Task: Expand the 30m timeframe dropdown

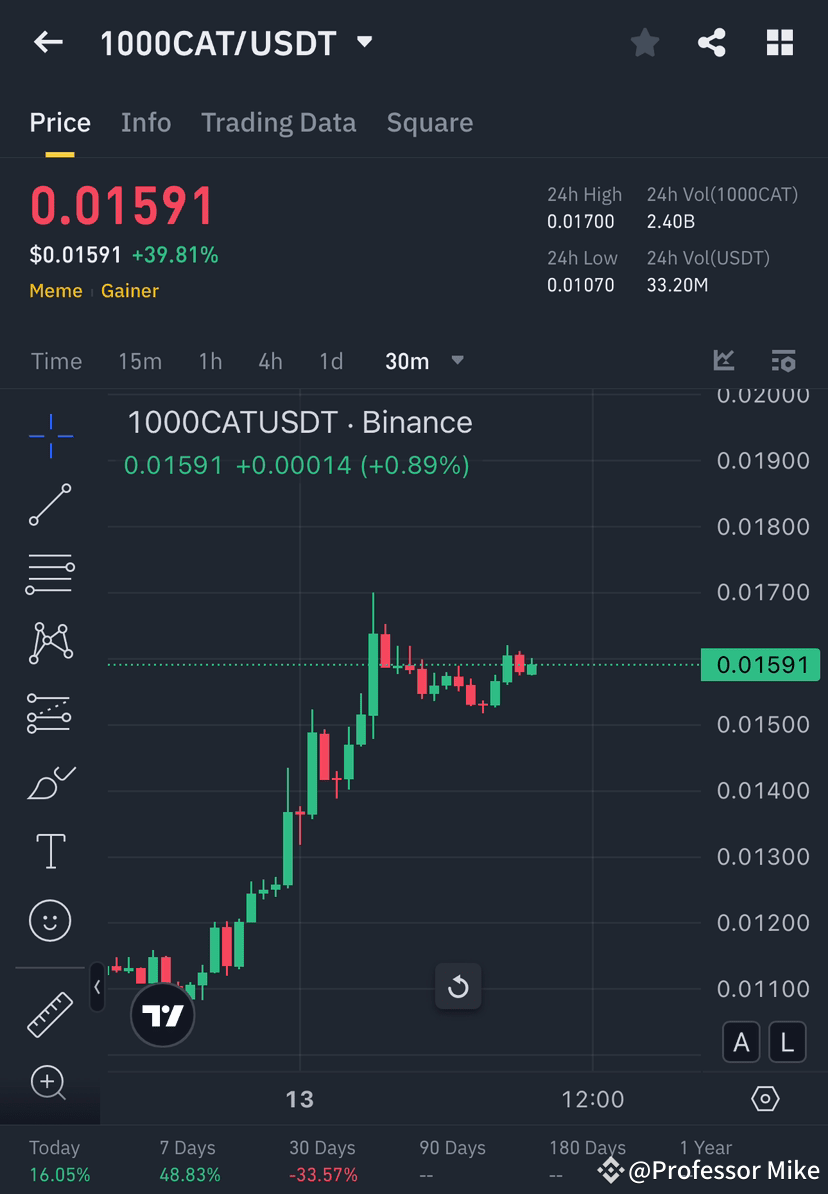Action: tap(457, 362)
